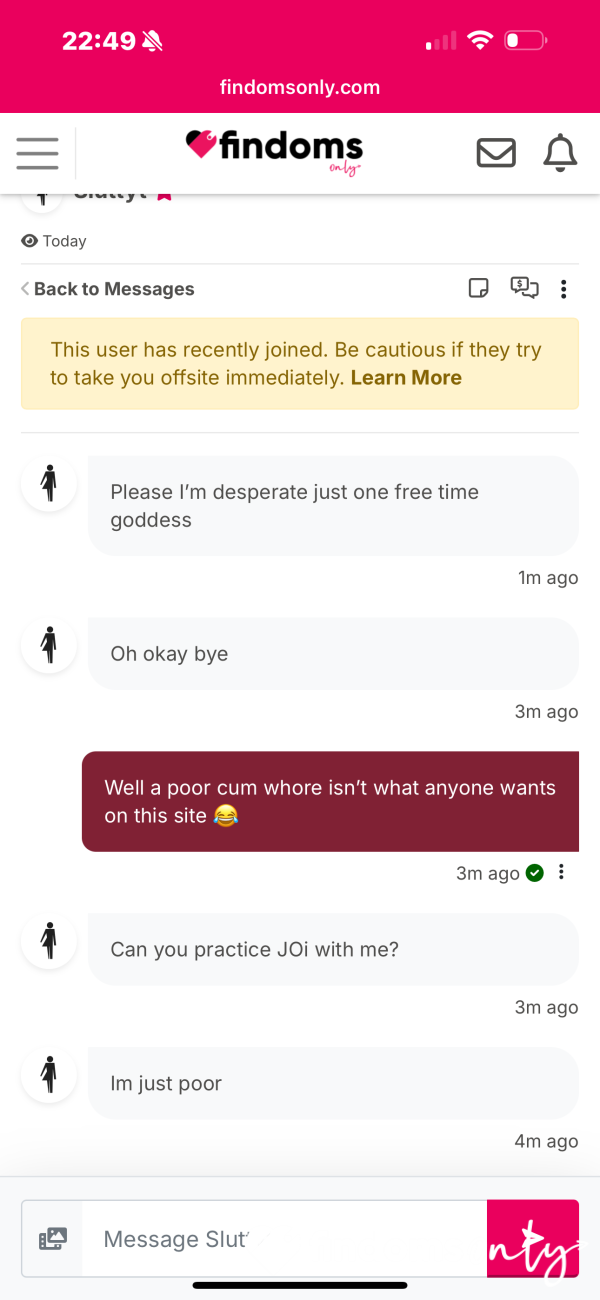Open options for the sent message
600x1300 pixels.
(561, 872)
